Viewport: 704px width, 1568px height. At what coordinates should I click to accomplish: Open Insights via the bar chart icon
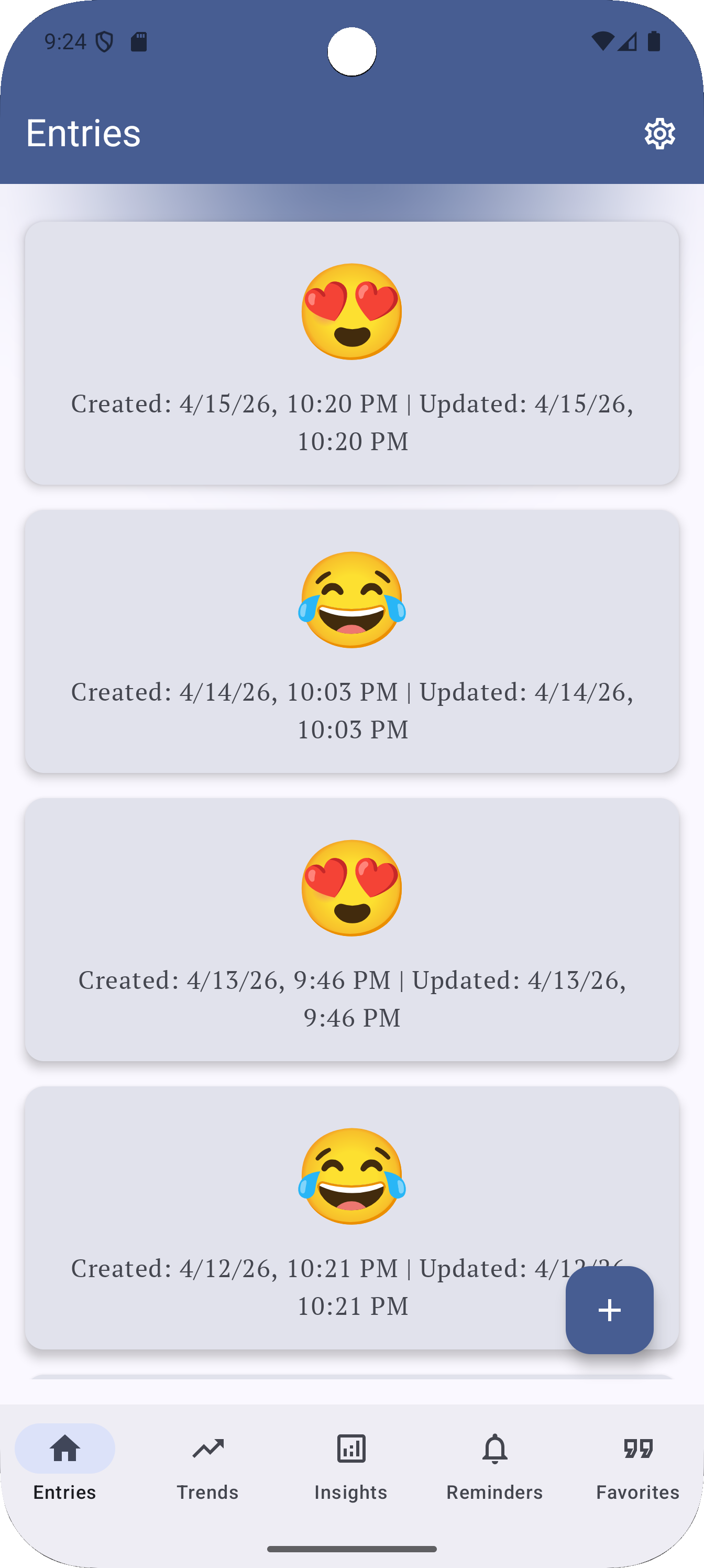(x=351, y=1449)
